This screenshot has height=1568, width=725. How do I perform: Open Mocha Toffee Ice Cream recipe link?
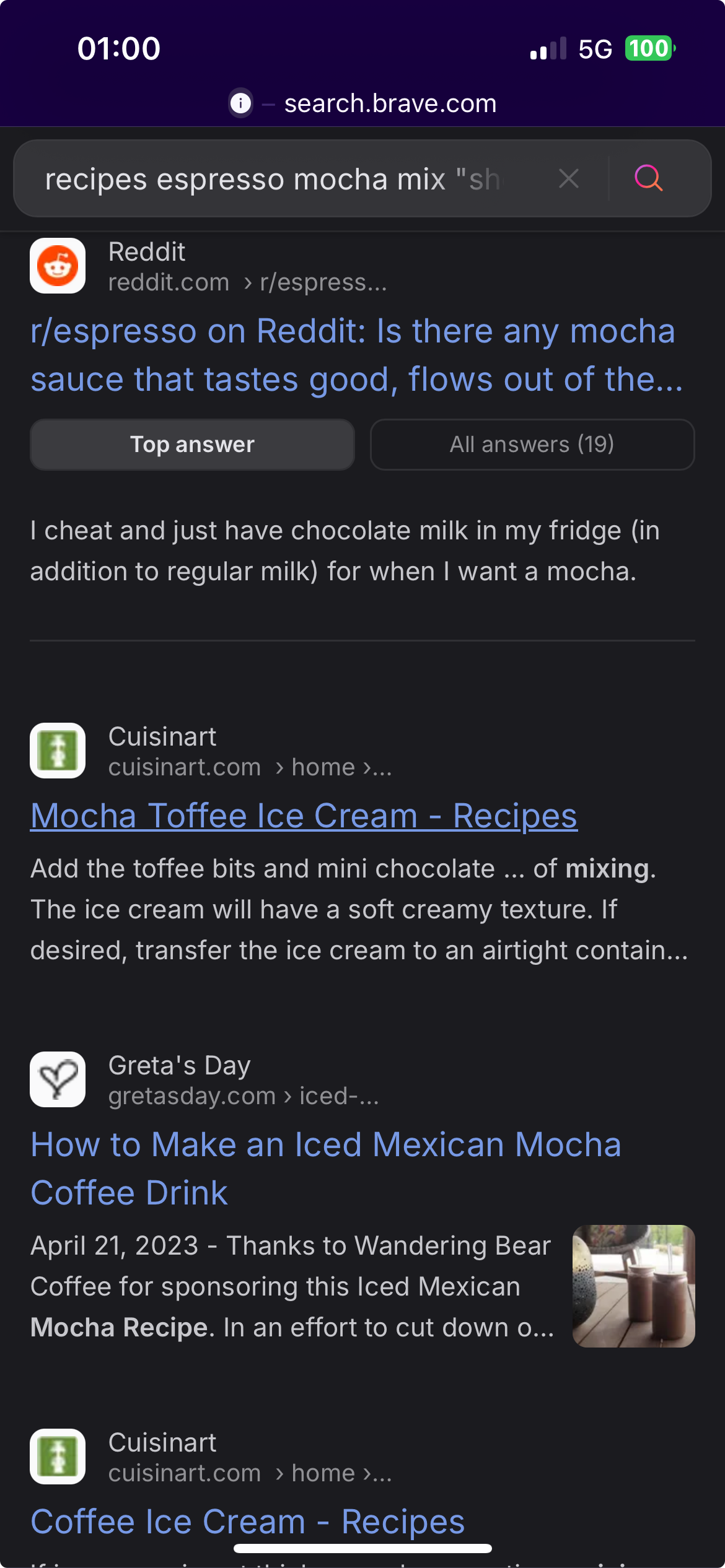(304, 816)
